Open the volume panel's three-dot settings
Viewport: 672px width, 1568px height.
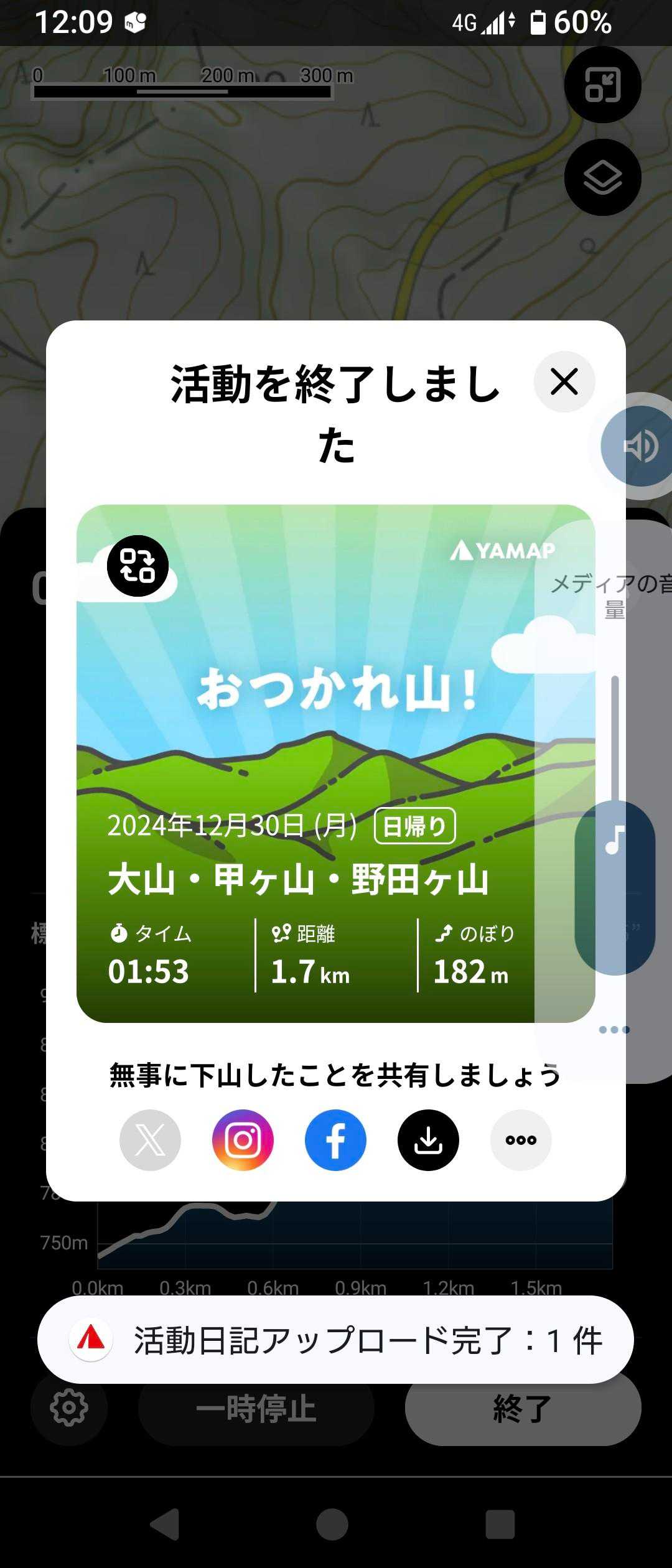click(x=614, y=1030)
